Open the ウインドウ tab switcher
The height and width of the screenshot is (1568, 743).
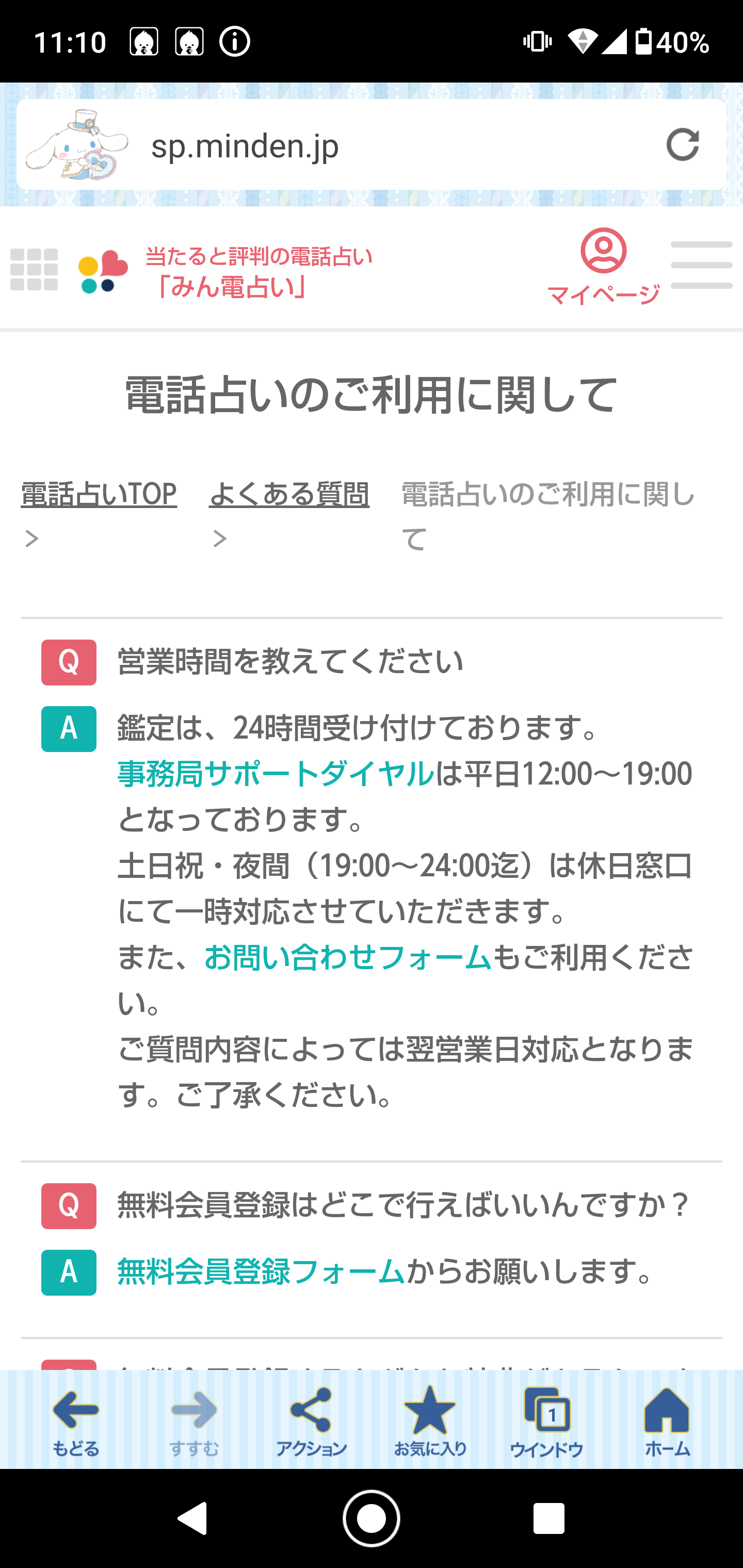coord(546,1420)
